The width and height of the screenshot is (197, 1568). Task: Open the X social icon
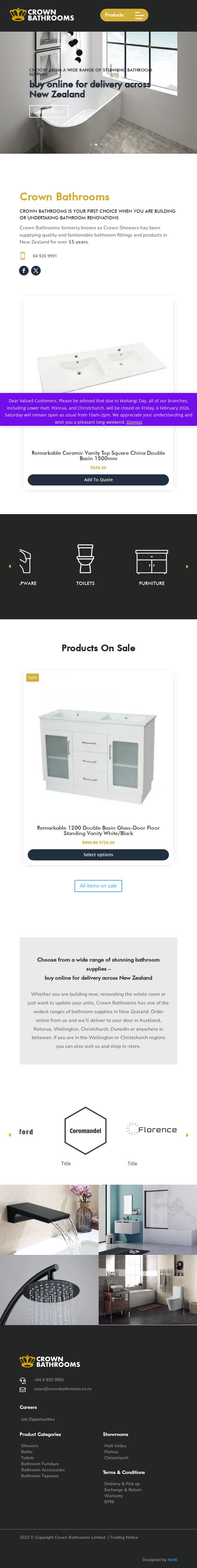pyautogui.click(x=36, y=270)
